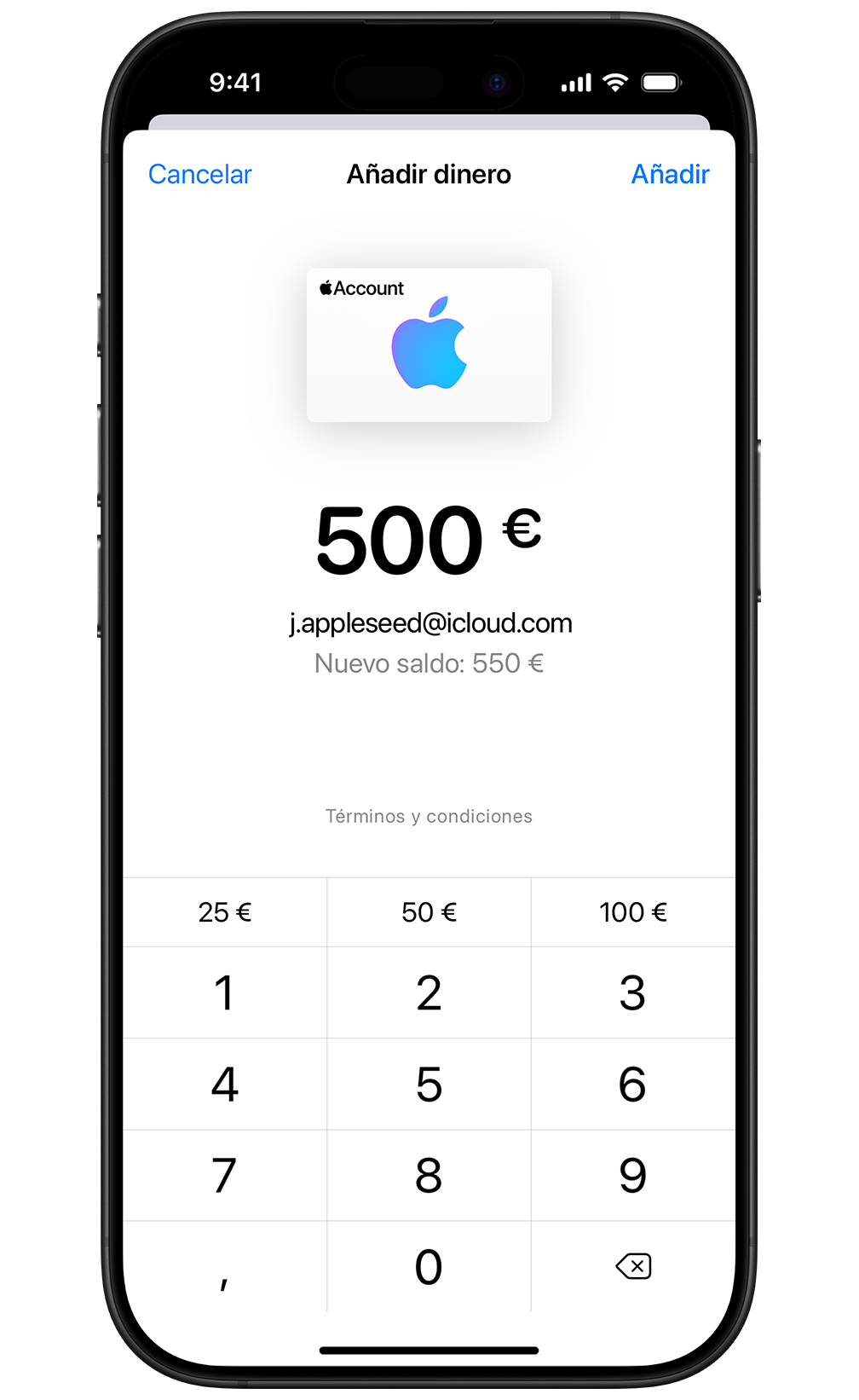The height and width of the screenshot is (1400, 859).
Task: Enter digit 3 on the keypad
Action: coord(632,992)
